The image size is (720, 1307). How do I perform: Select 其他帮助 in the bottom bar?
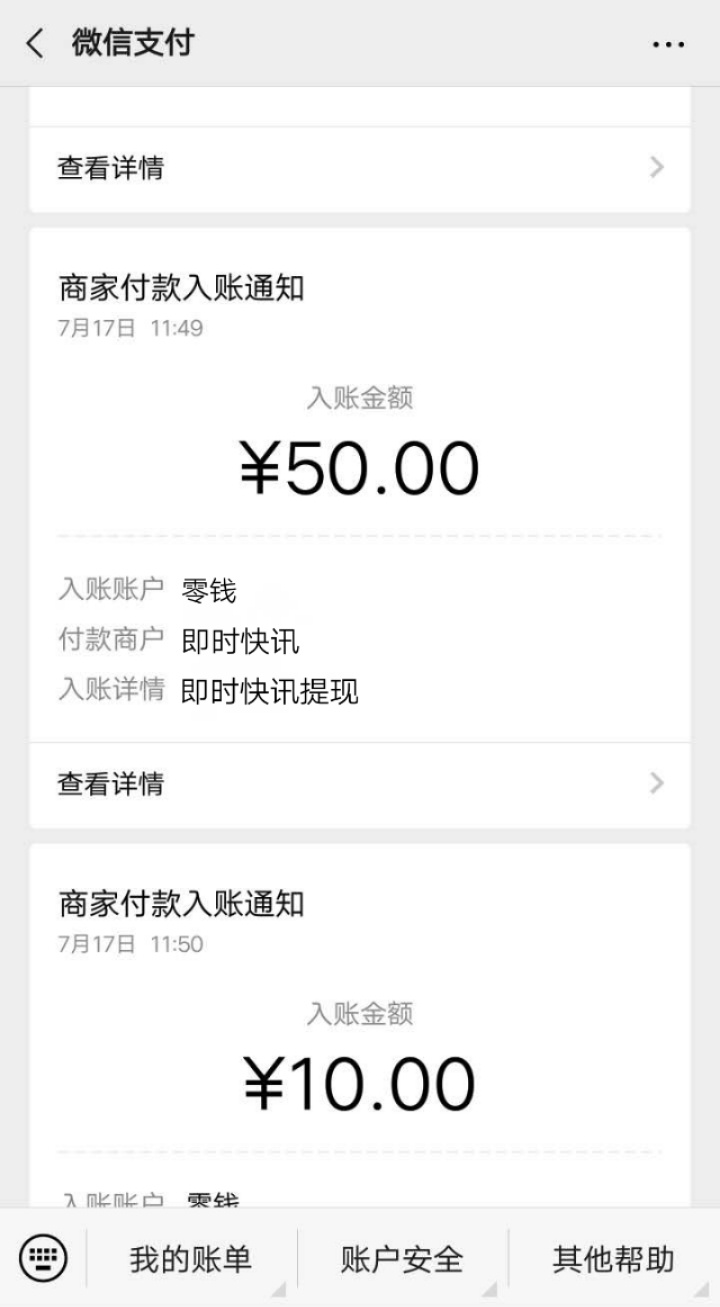pos(614,1258)
